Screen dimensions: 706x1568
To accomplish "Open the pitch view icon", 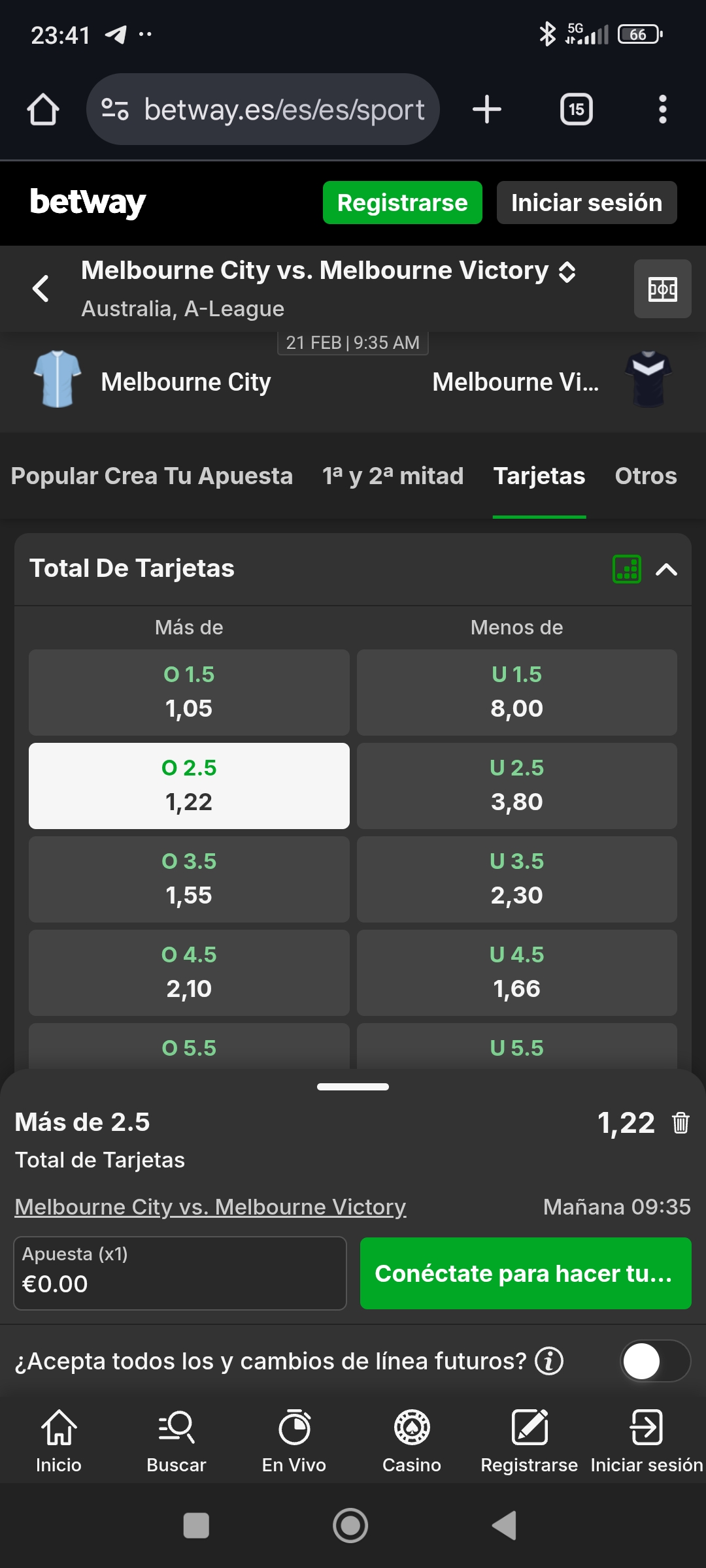I will pos(662,289).
